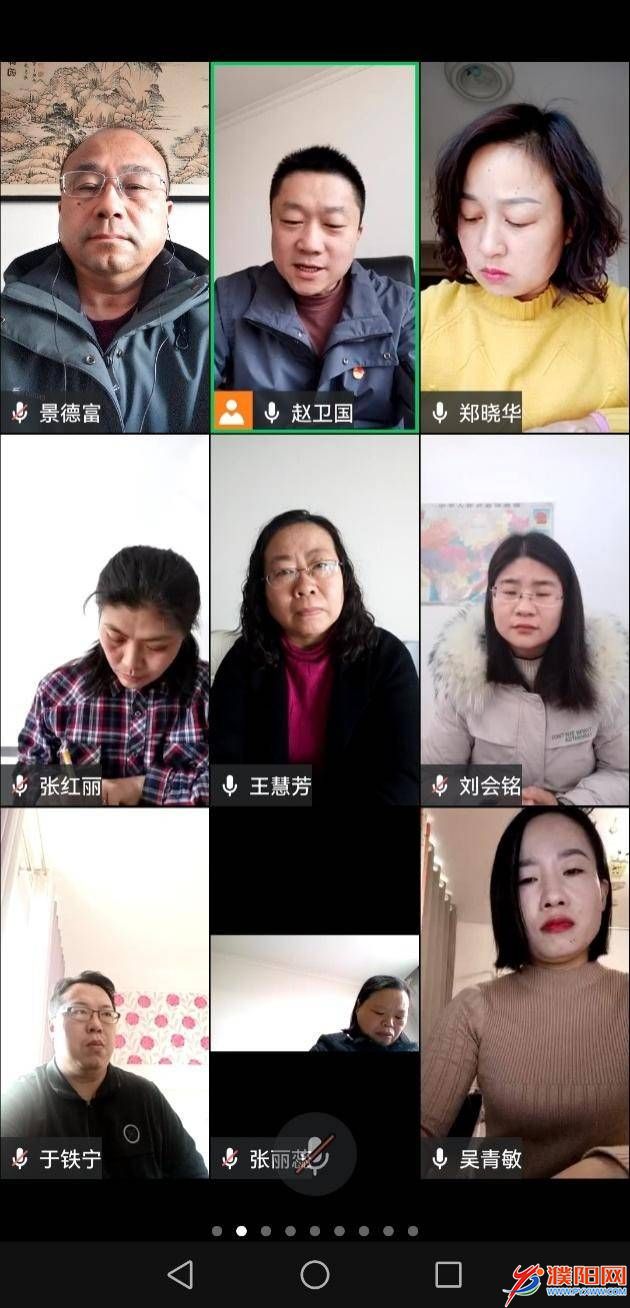Toggle the floating muted microphone button
This screenshot has height=1308, width=630.
coord(316,1153)
